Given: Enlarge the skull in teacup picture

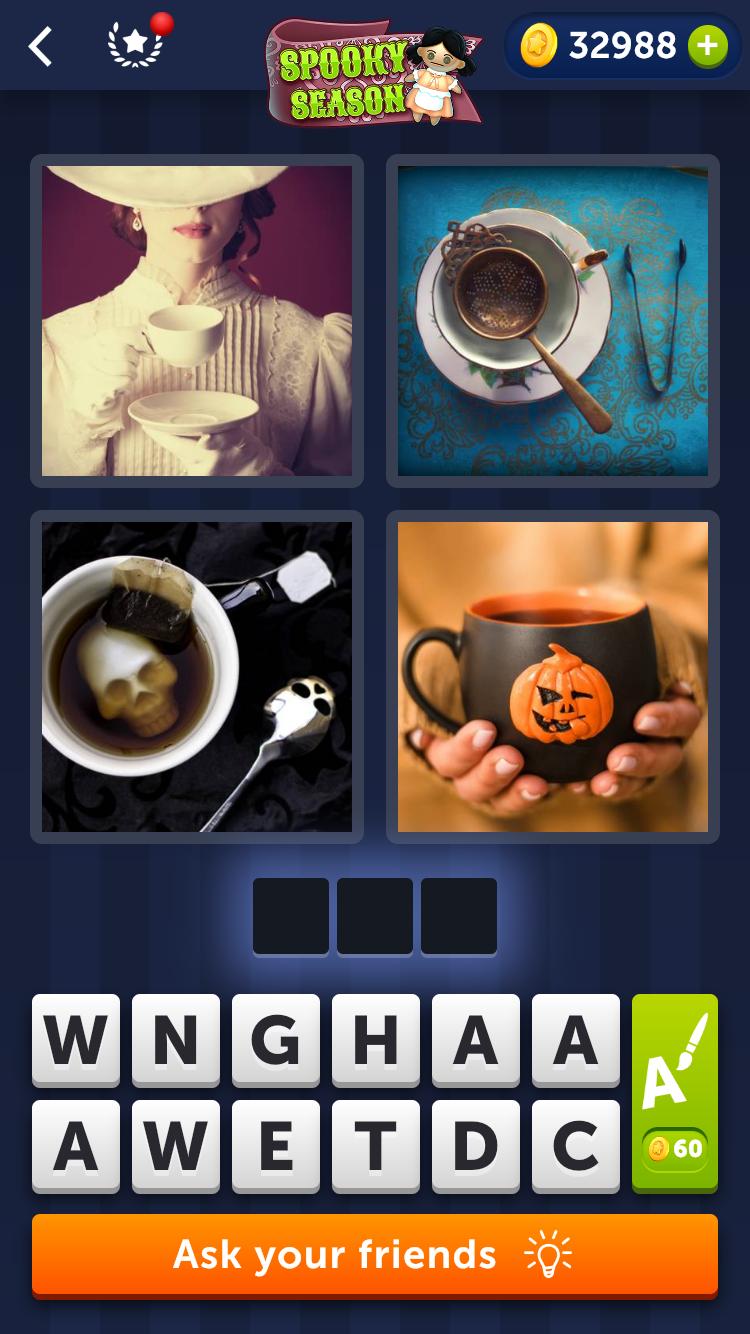Looking at the screenshot, I should click(x=197, y=677).
